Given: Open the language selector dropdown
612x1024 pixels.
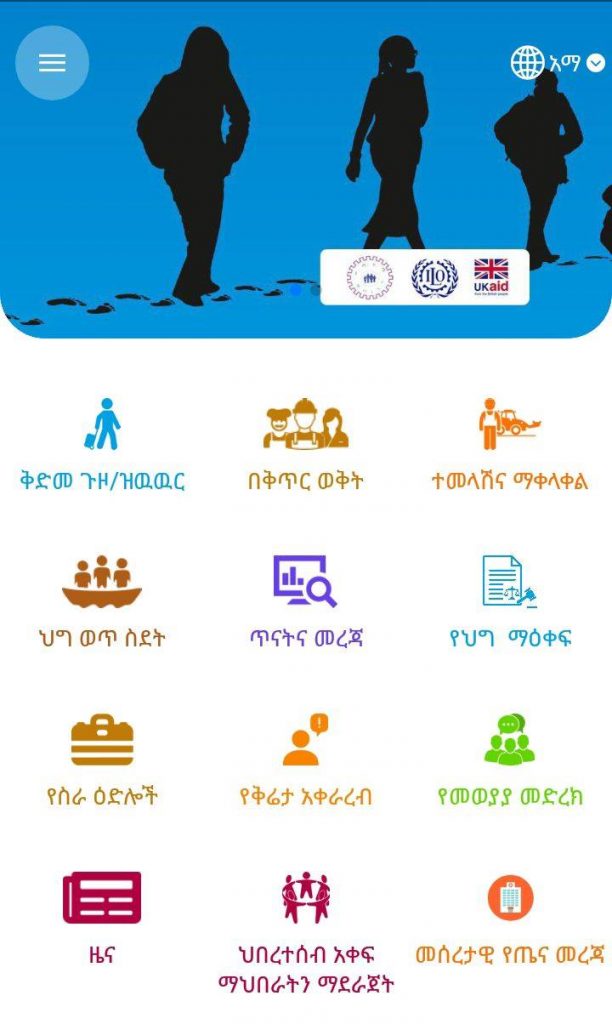Looking at the screenshot, I should click(558, 63).
